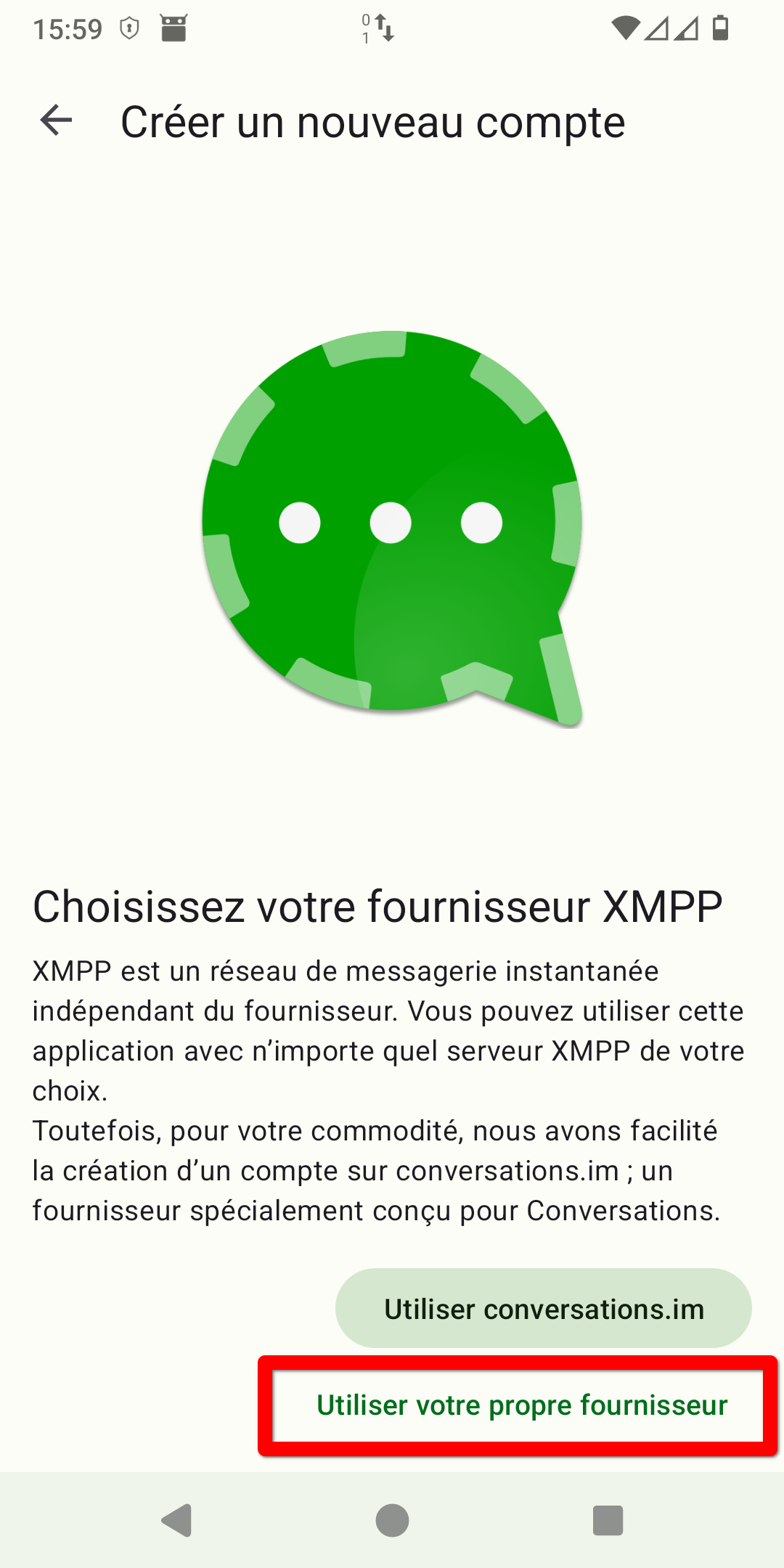Tap the system back navigation button
784x1568 pixels.
coord(176,1520)
